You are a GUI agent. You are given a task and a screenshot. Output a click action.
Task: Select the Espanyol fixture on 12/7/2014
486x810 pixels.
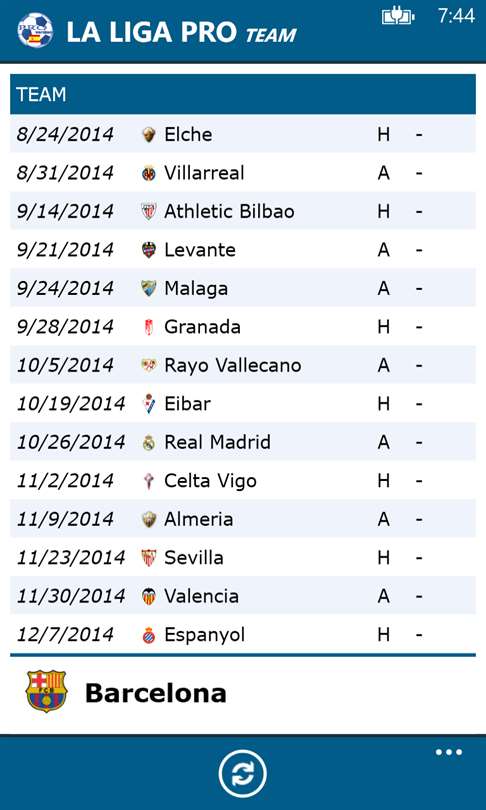243,634
